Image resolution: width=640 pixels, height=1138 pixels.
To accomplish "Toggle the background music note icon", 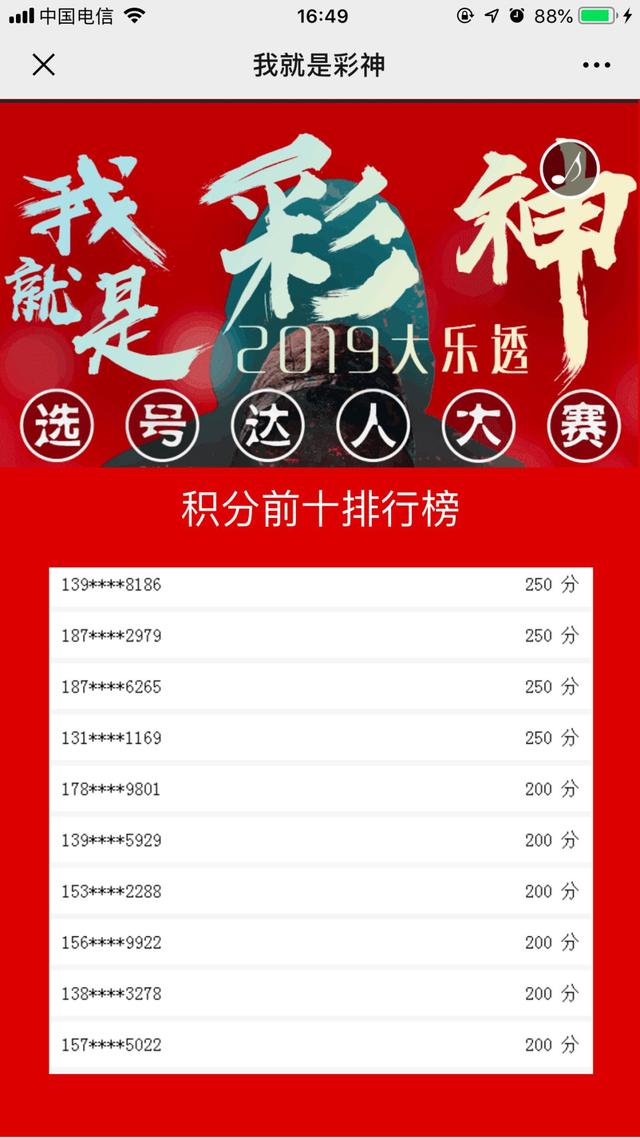I will click(570, 168).
